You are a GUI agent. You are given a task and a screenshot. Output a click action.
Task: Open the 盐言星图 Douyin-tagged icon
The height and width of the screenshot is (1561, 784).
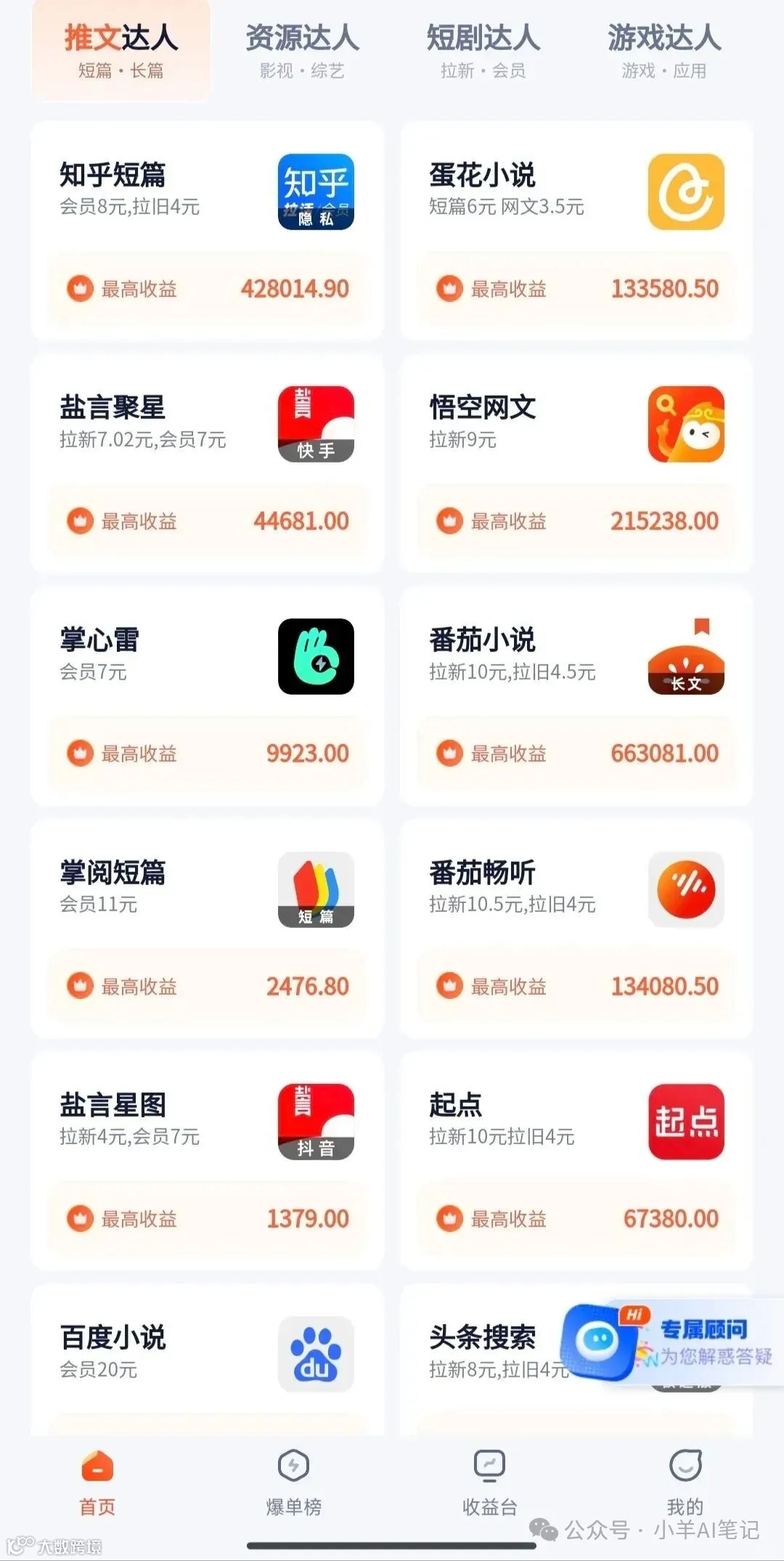pyautogui.click(x=315, y=1122)
